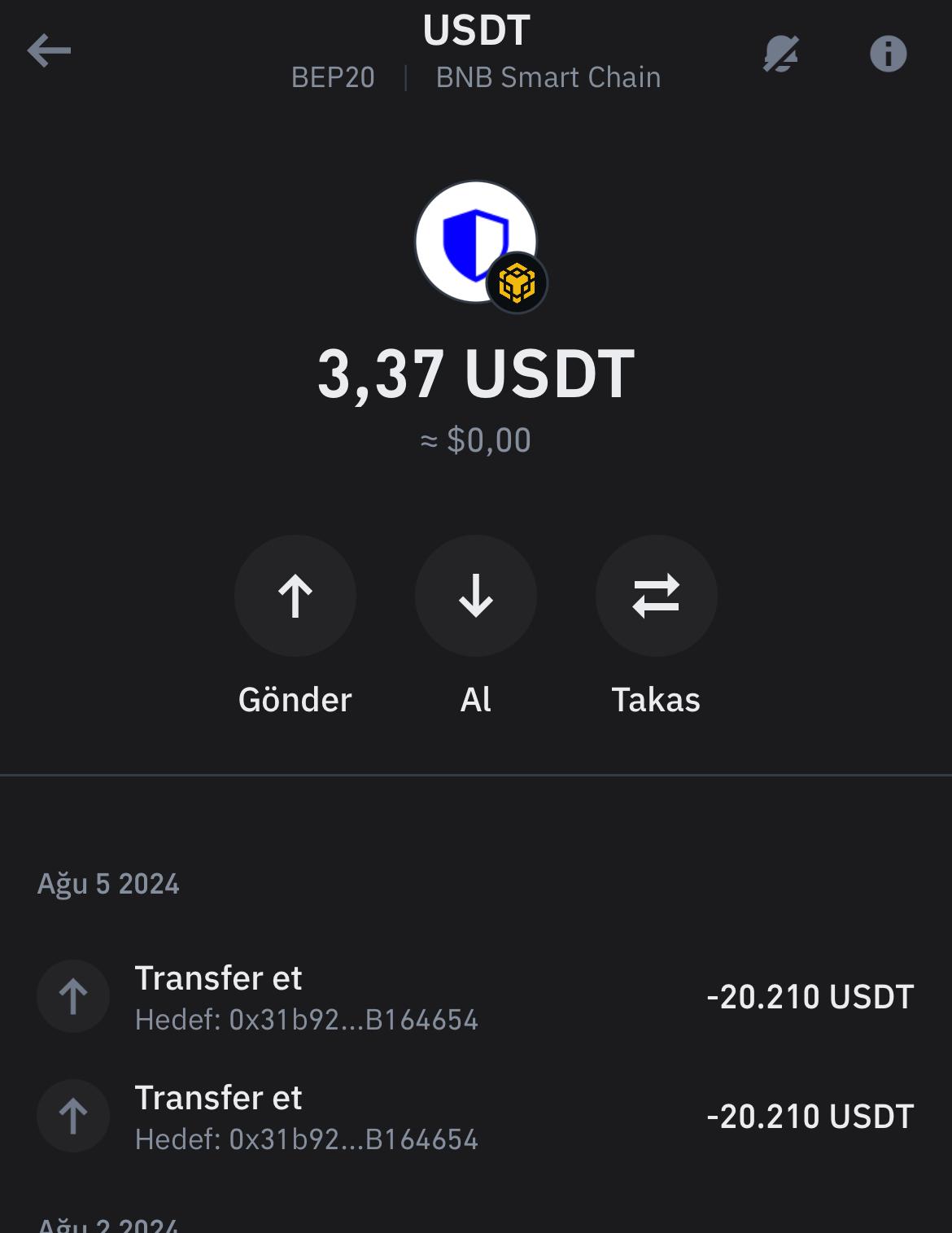This screenshot has height=1233, width=952.
Task: Tap the BEP20 network label under USDT title
Action: click(334, 78)
